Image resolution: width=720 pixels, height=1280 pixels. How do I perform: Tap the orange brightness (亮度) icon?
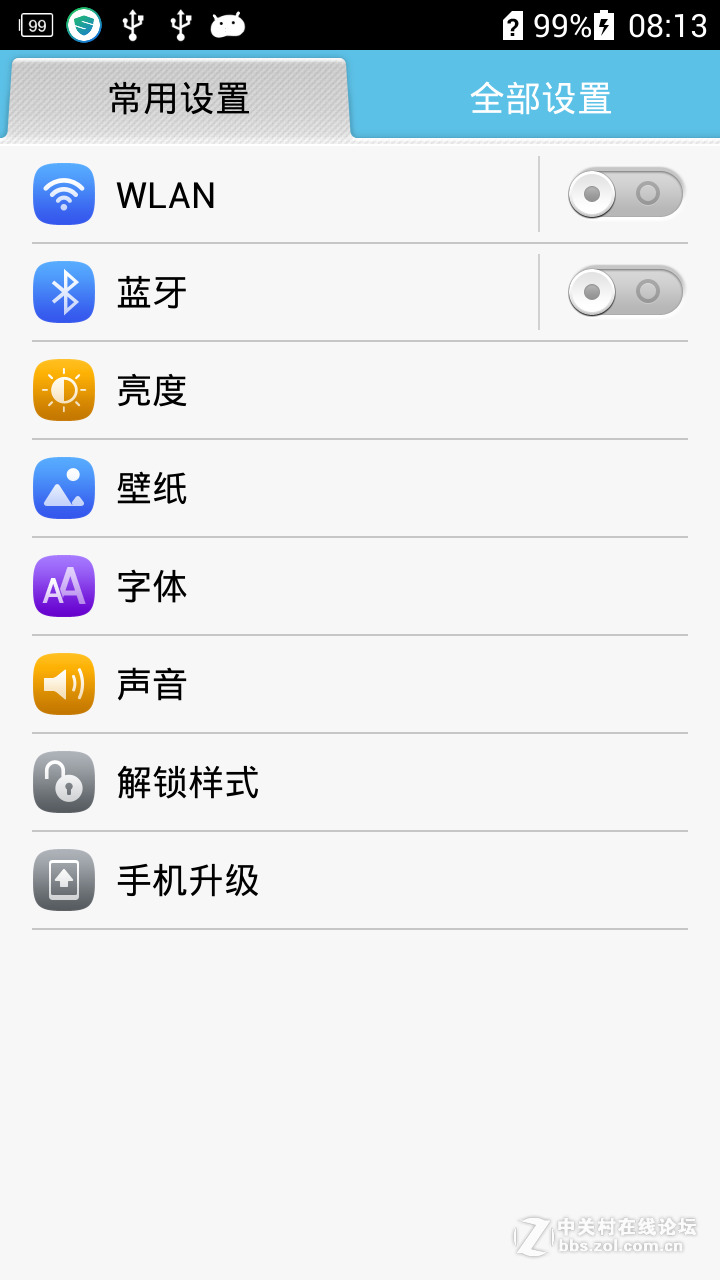tap(64, 390)
